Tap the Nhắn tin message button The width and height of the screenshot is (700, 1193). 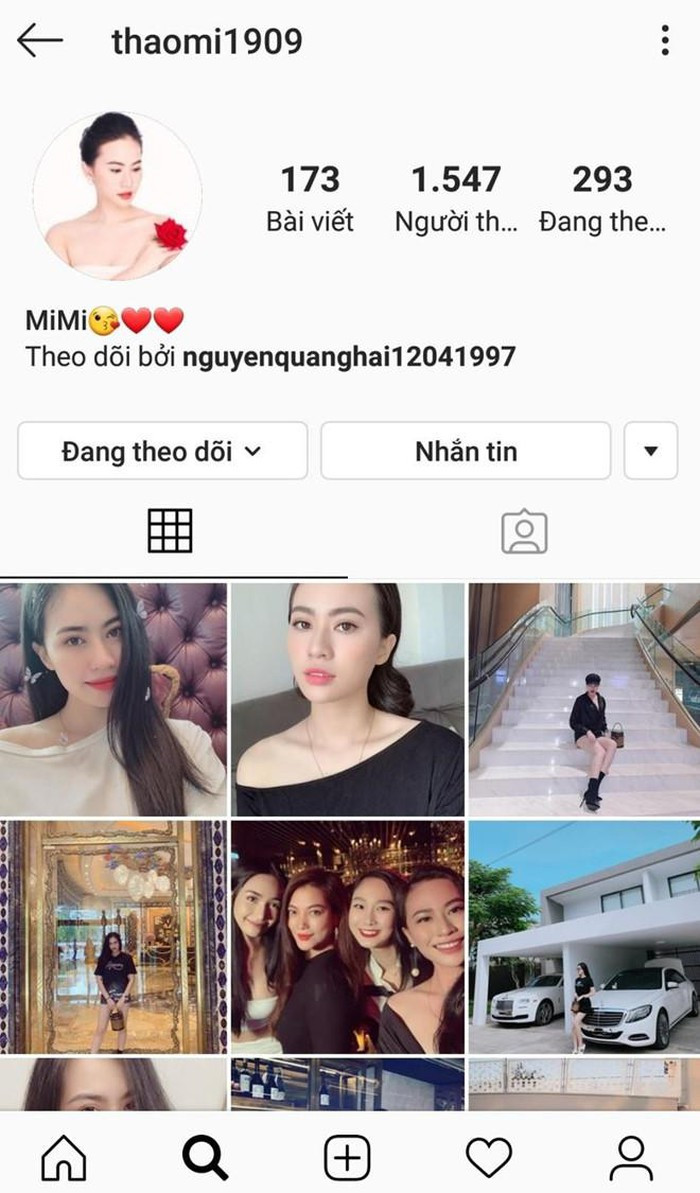[x=465, y=451]
